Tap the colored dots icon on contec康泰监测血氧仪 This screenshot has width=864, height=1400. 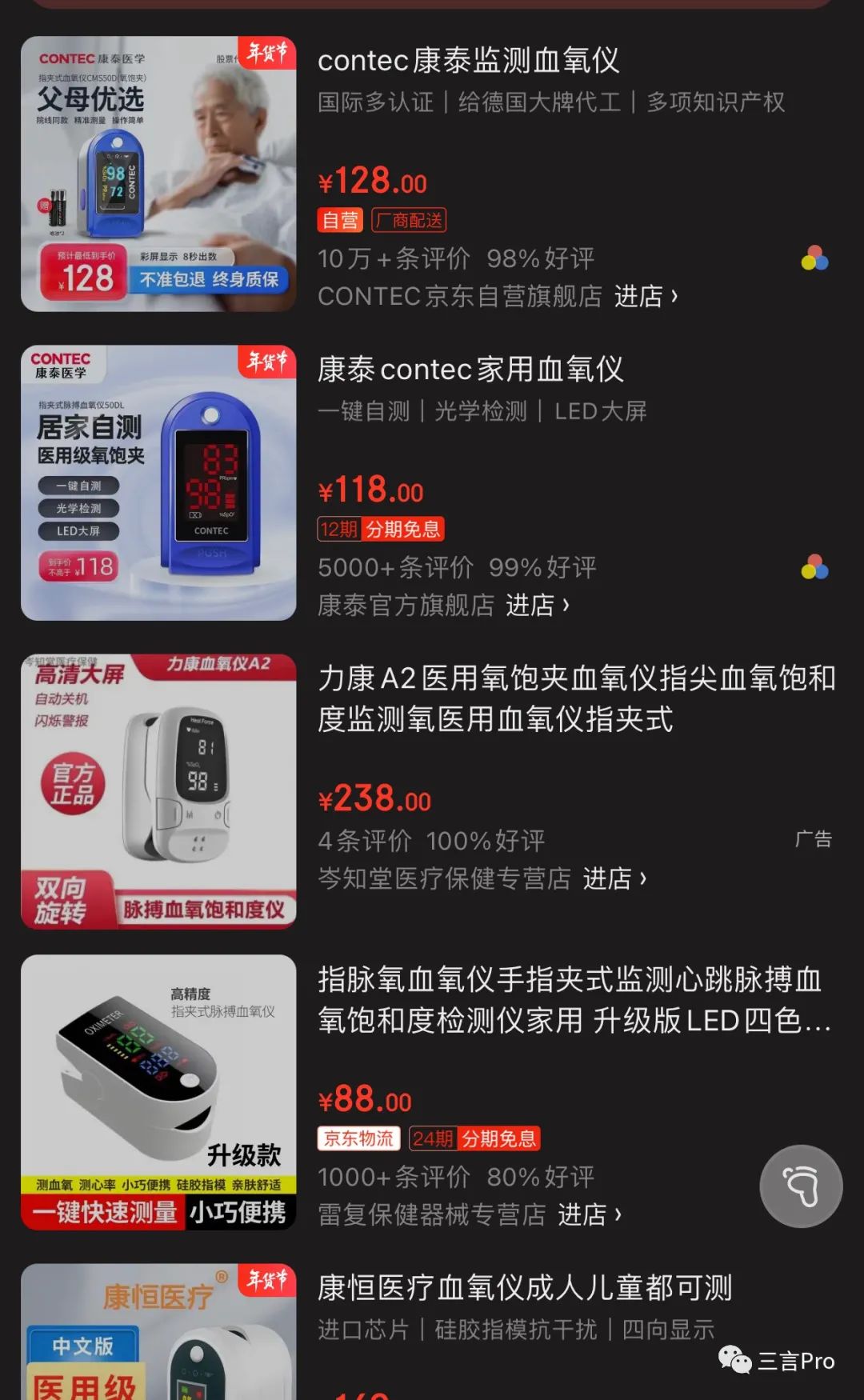[814, 258]
